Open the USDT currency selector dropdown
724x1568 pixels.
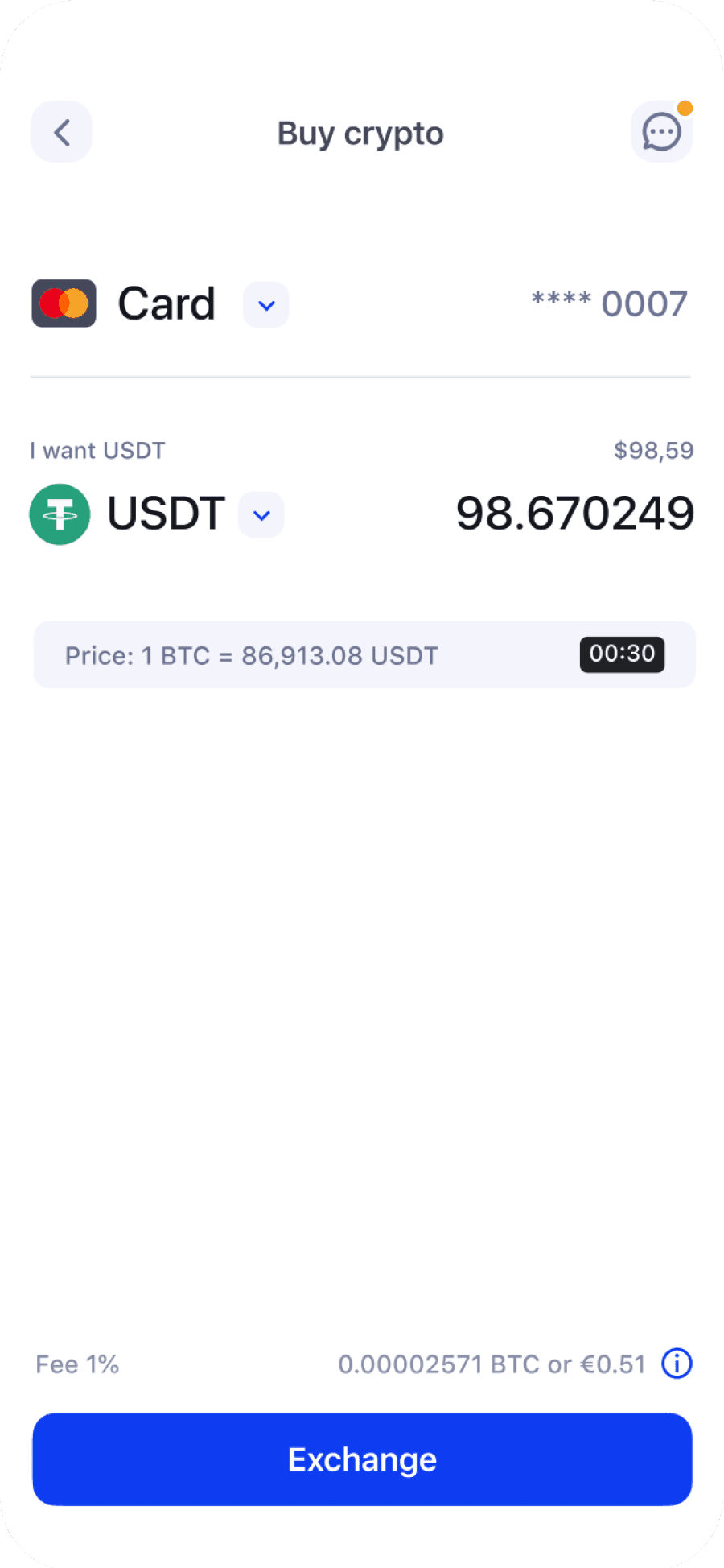coord(261,515)
